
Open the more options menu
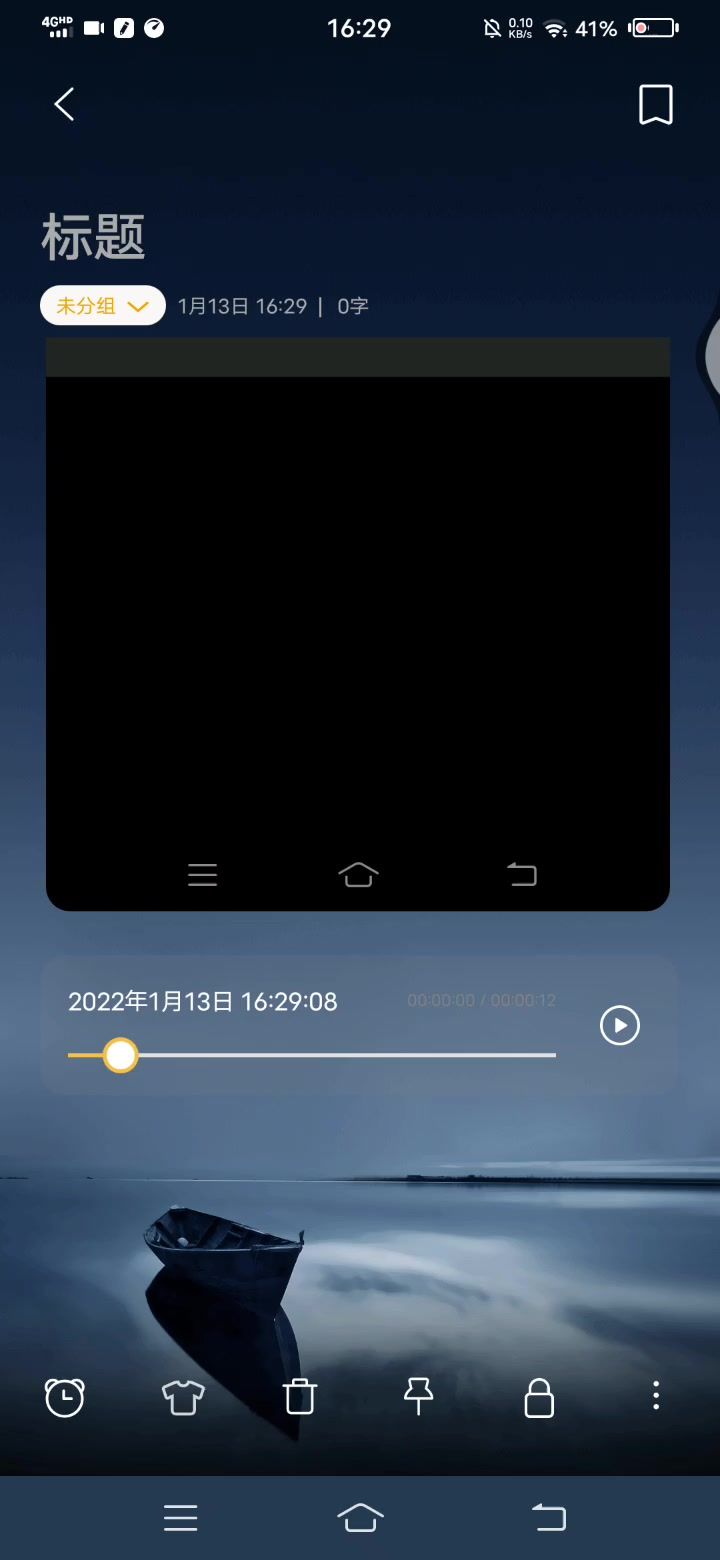tap(656, 1396)
